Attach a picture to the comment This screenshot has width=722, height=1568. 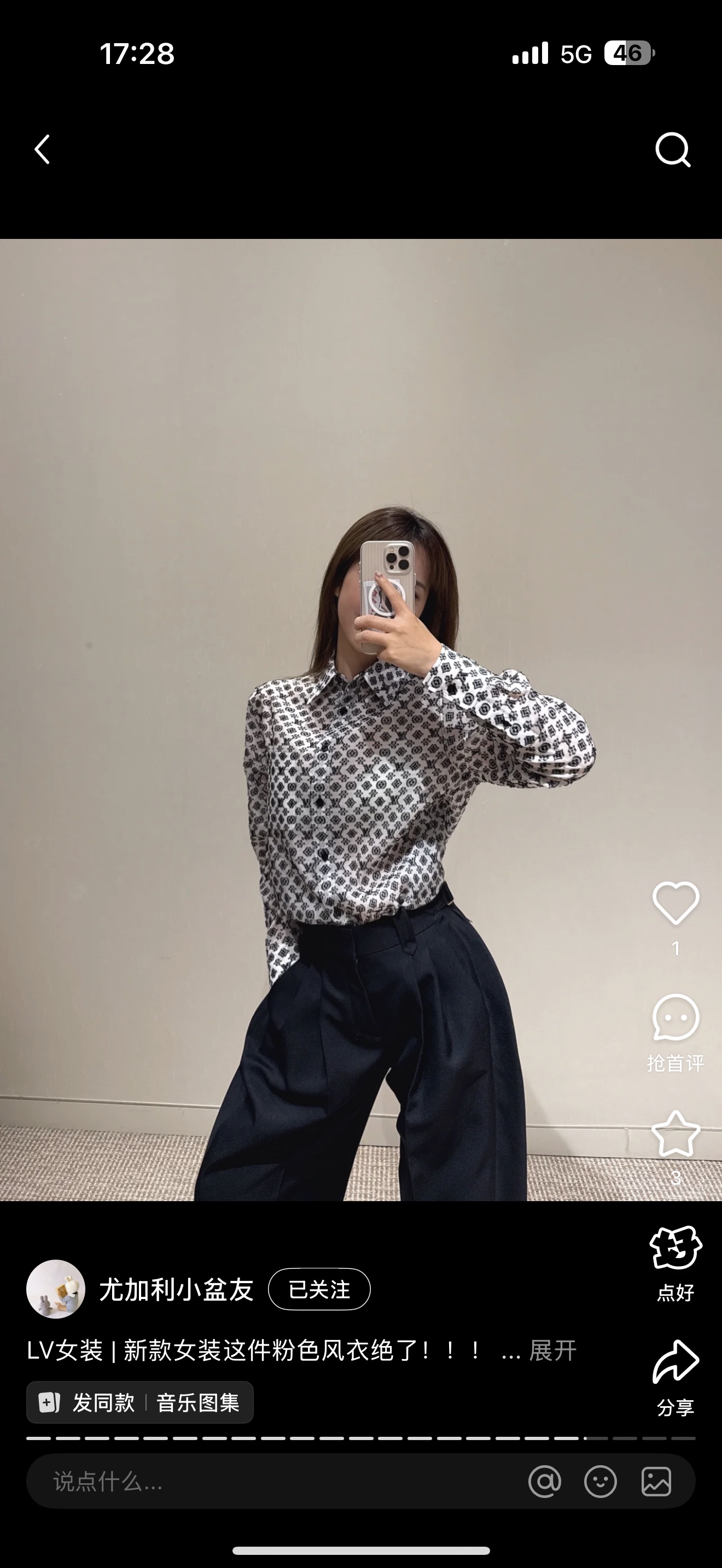(x=656, y=1482)
